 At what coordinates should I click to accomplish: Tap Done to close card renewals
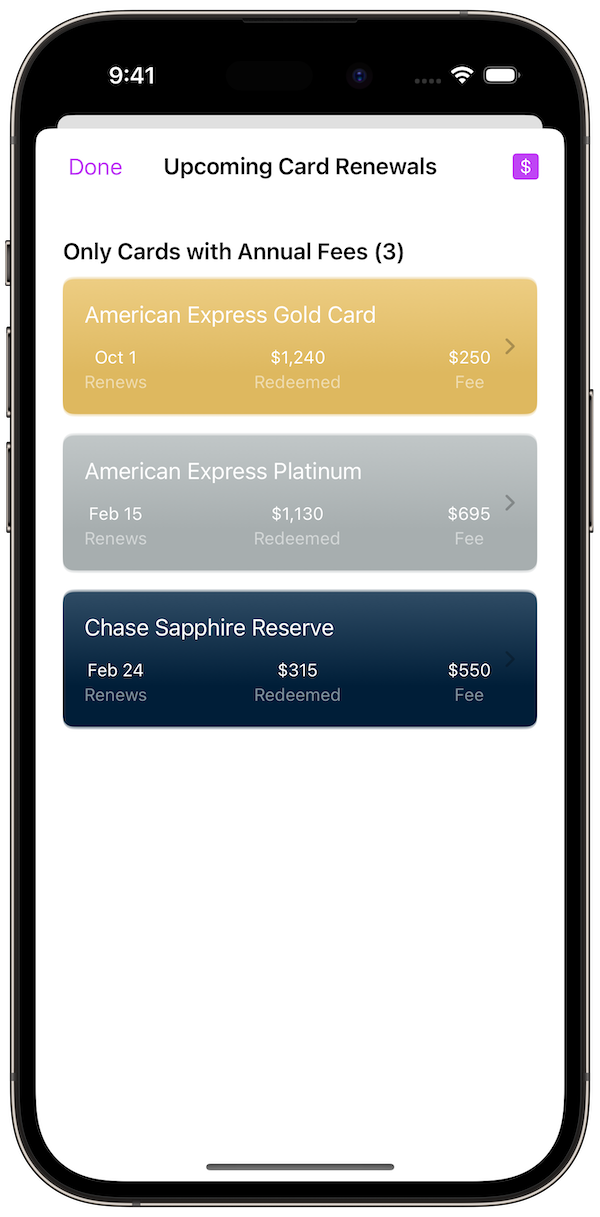point(95,167)
